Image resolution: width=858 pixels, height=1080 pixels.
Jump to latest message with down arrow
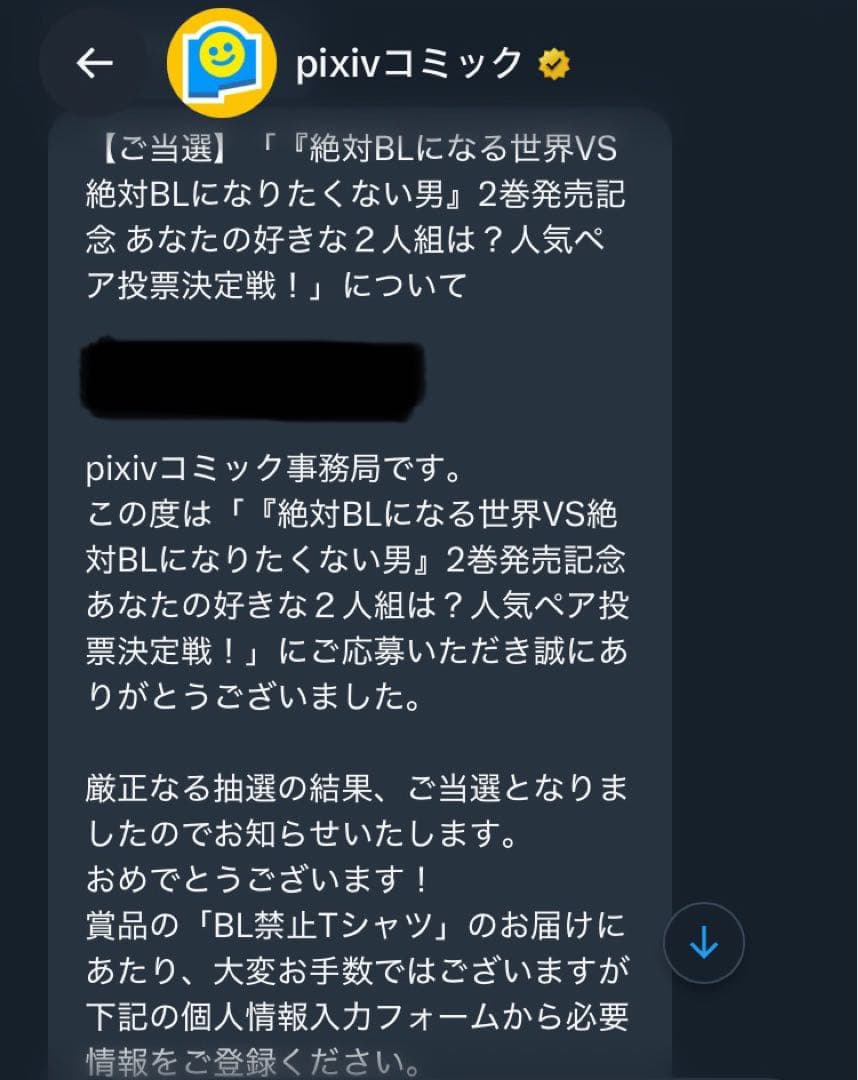[x=704, y=943]
